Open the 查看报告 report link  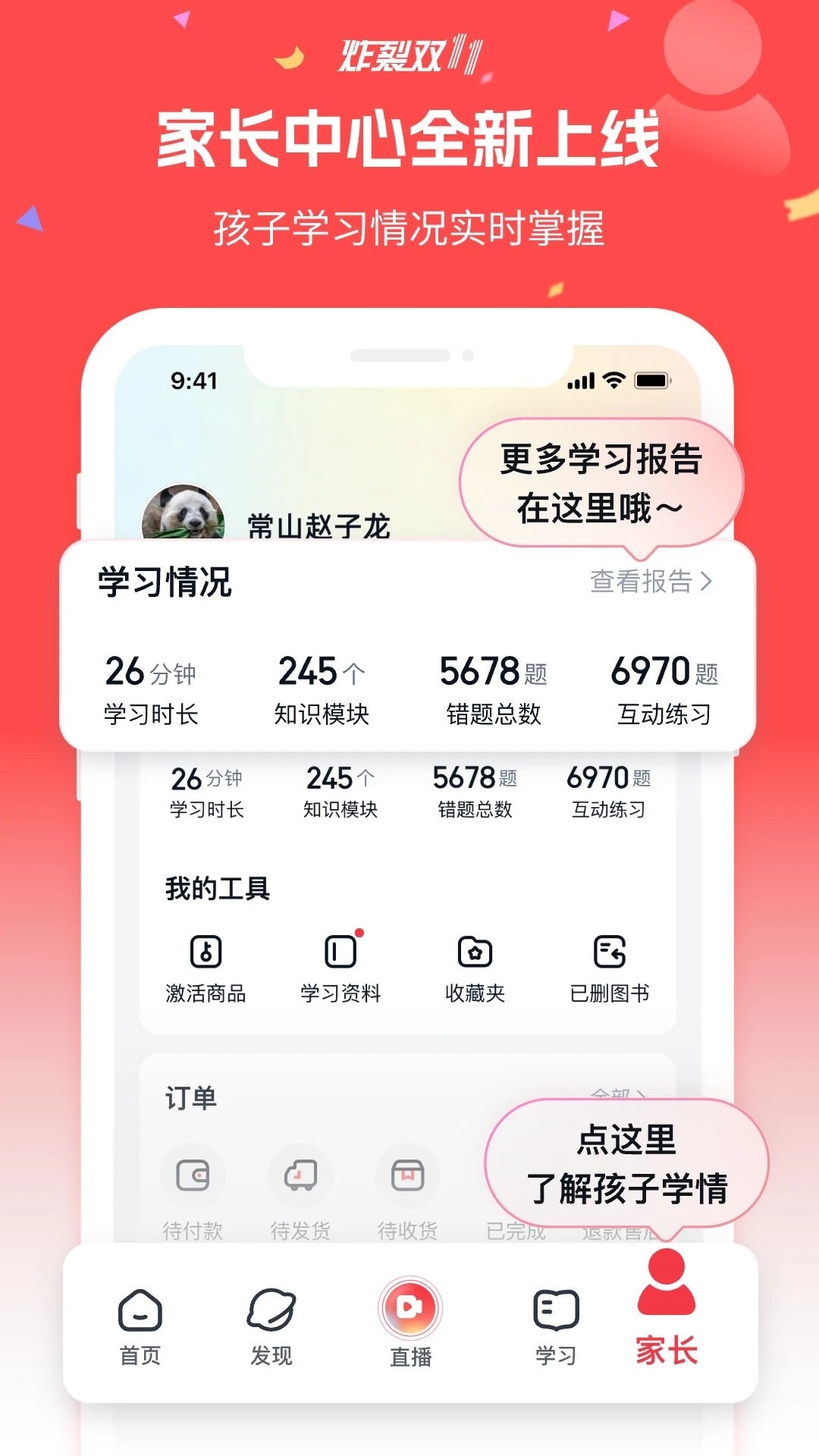(642, 580)
